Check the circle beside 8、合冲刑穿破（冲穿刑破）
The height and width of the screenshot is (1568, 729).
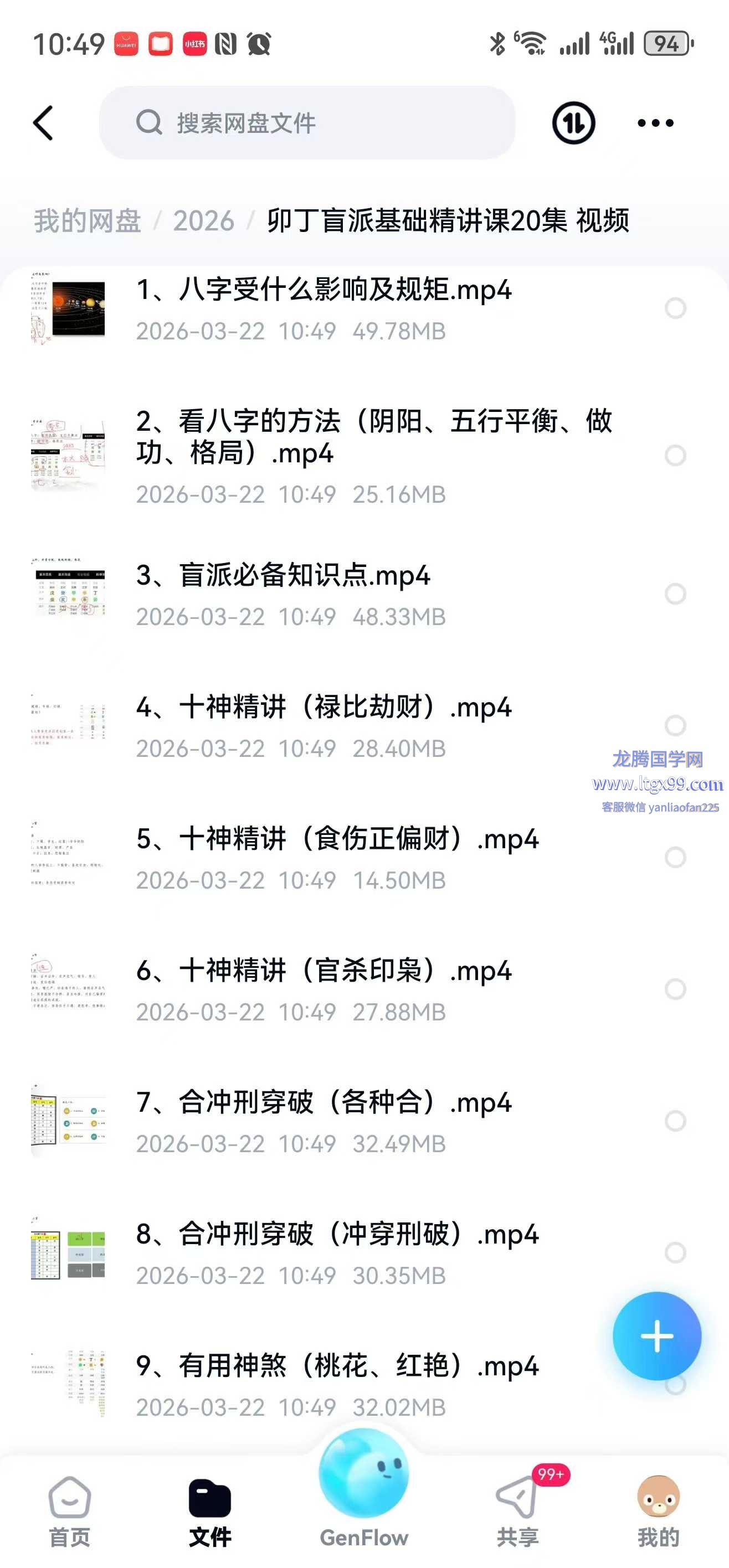[x=675, y=1253]
